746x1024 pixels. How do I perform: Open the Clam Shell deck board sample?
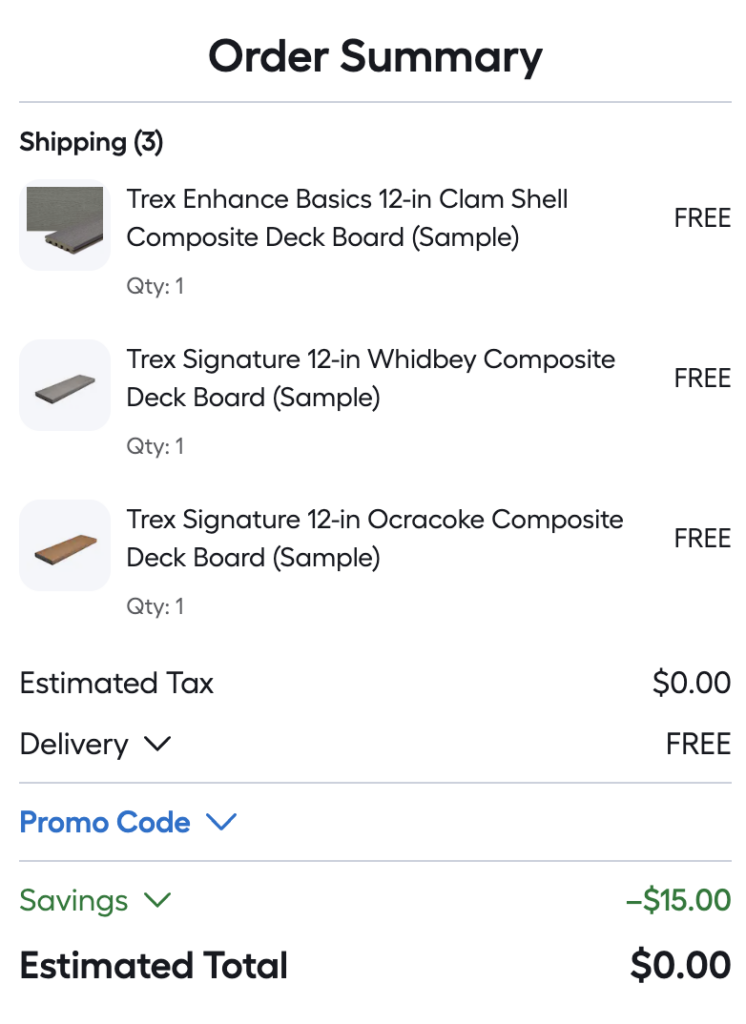346,218
